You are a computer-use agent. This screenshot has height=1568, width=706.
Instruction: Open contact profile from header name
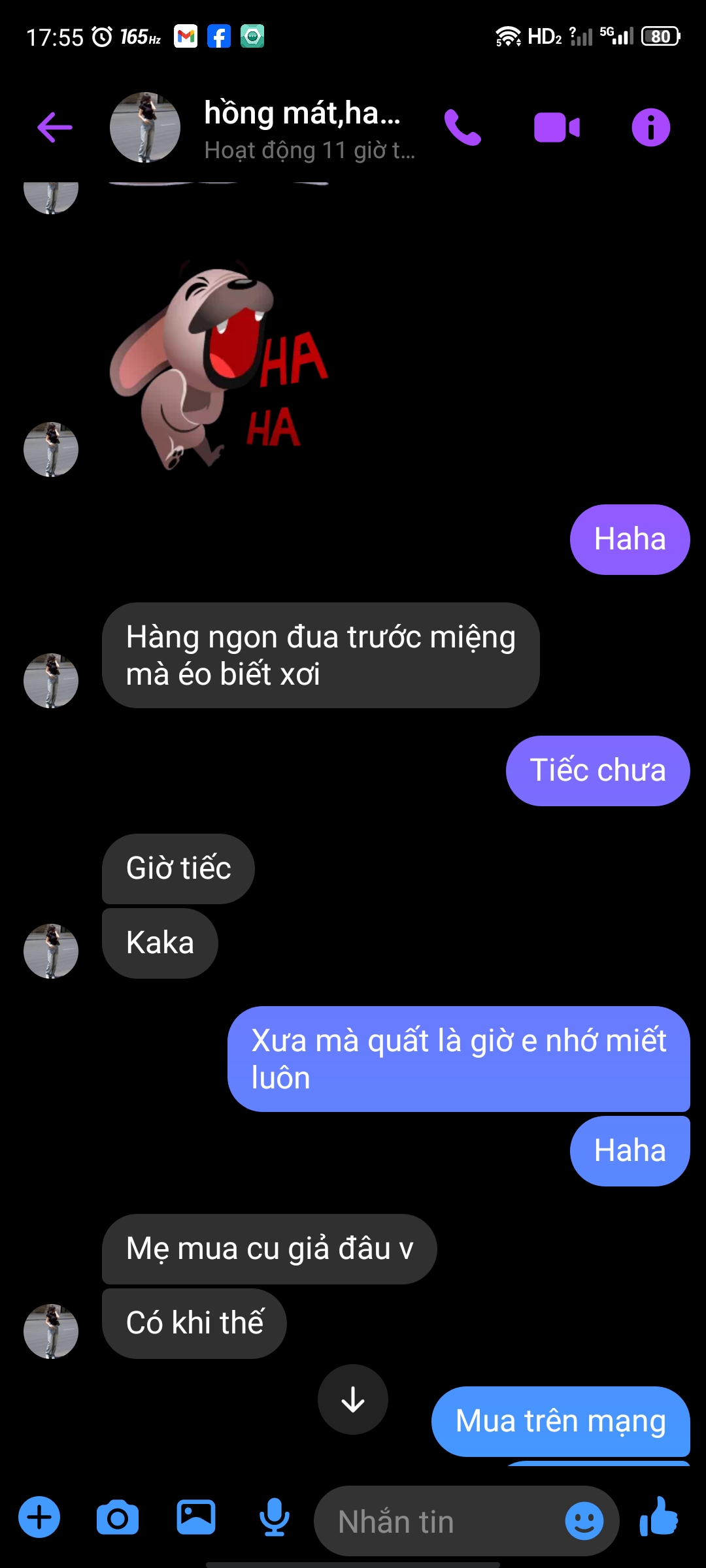point(301,114)
